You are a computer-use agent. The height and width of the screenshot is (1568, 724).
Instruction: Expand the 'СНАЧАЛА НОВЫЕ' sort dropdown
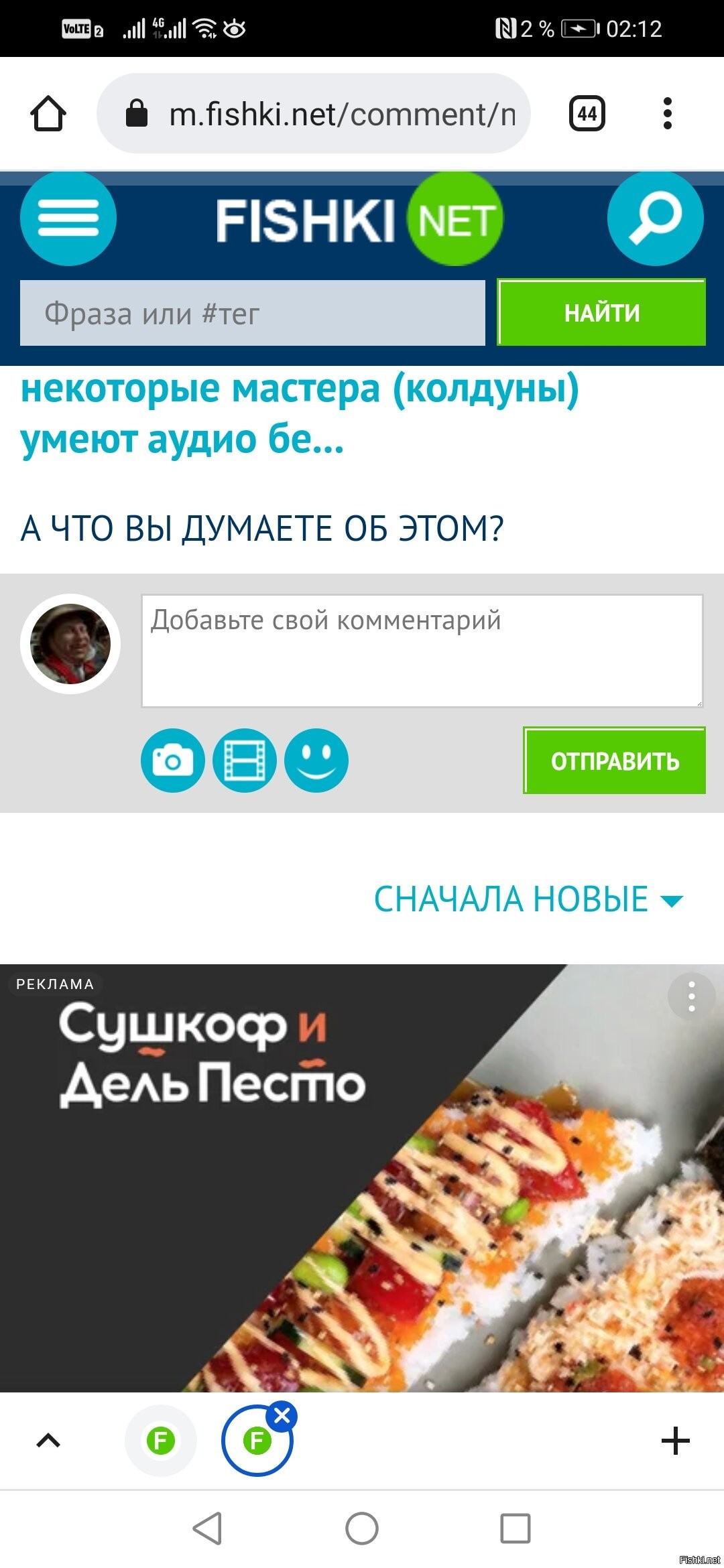528,899
